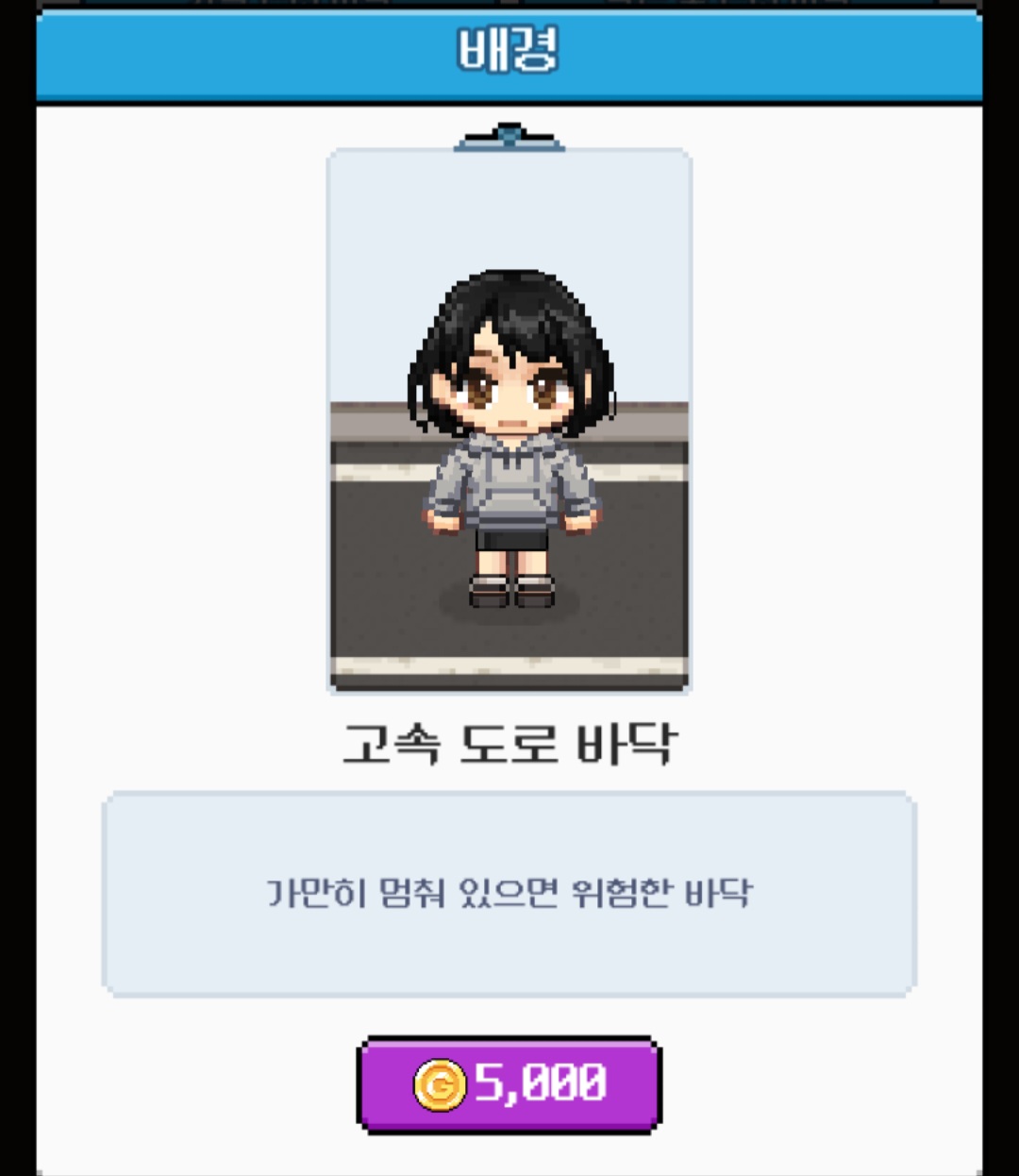Buy the background for 5,000 coins
The image size is (1019, 1176).
(509, 1084)
